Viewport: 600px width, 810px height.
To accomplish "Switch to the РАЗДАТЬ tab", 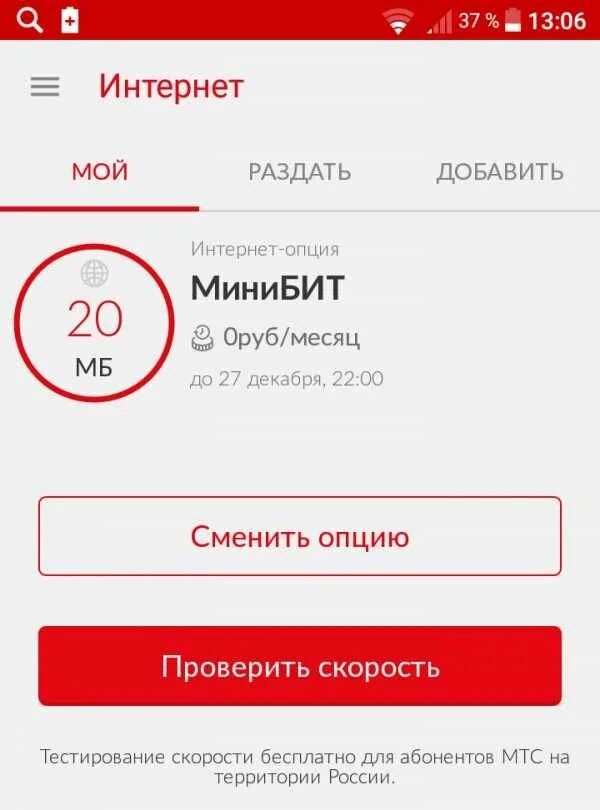I will pyautogui.click(x=300, y=171).
